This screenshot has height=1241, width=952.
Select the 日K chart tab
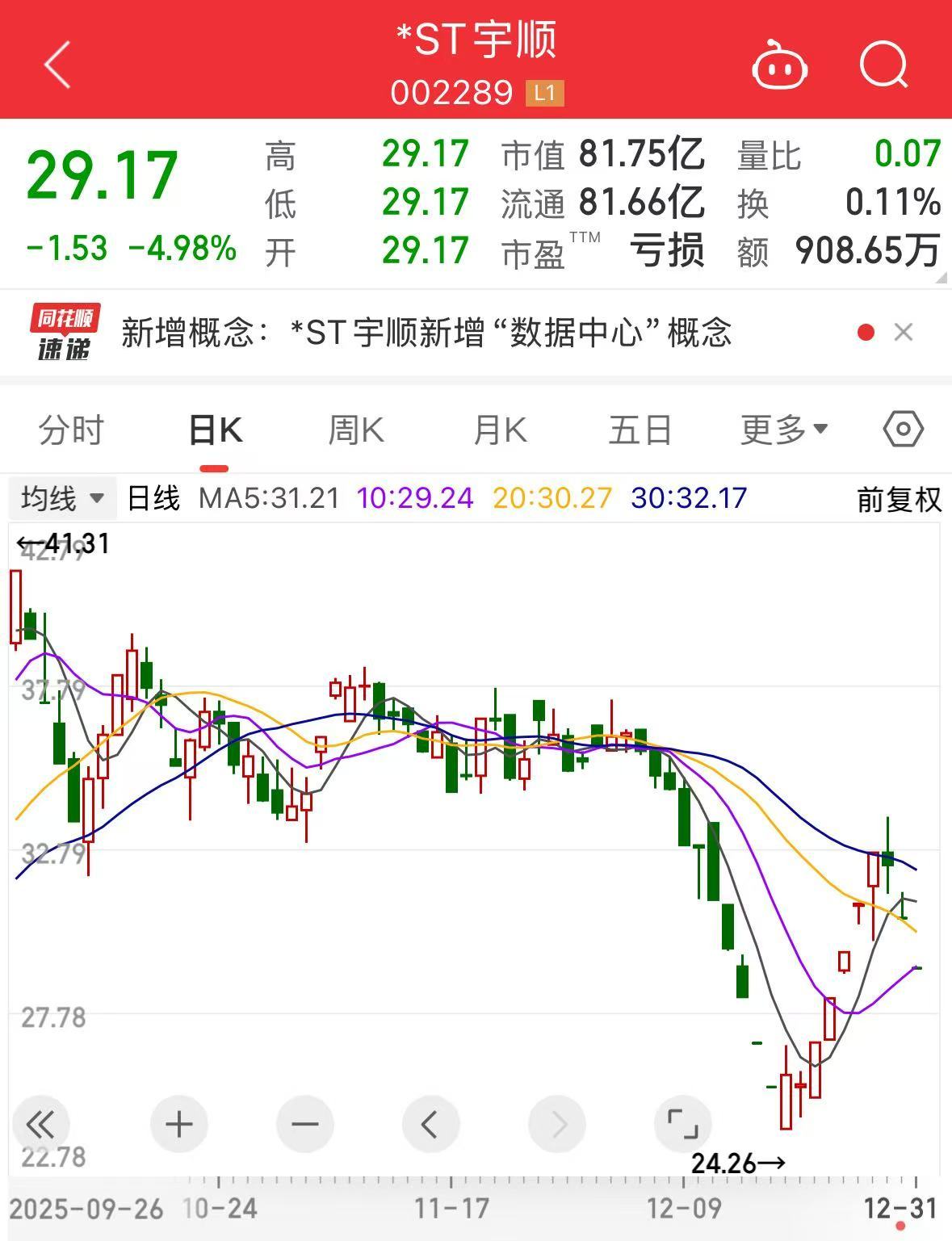[215, 430]
